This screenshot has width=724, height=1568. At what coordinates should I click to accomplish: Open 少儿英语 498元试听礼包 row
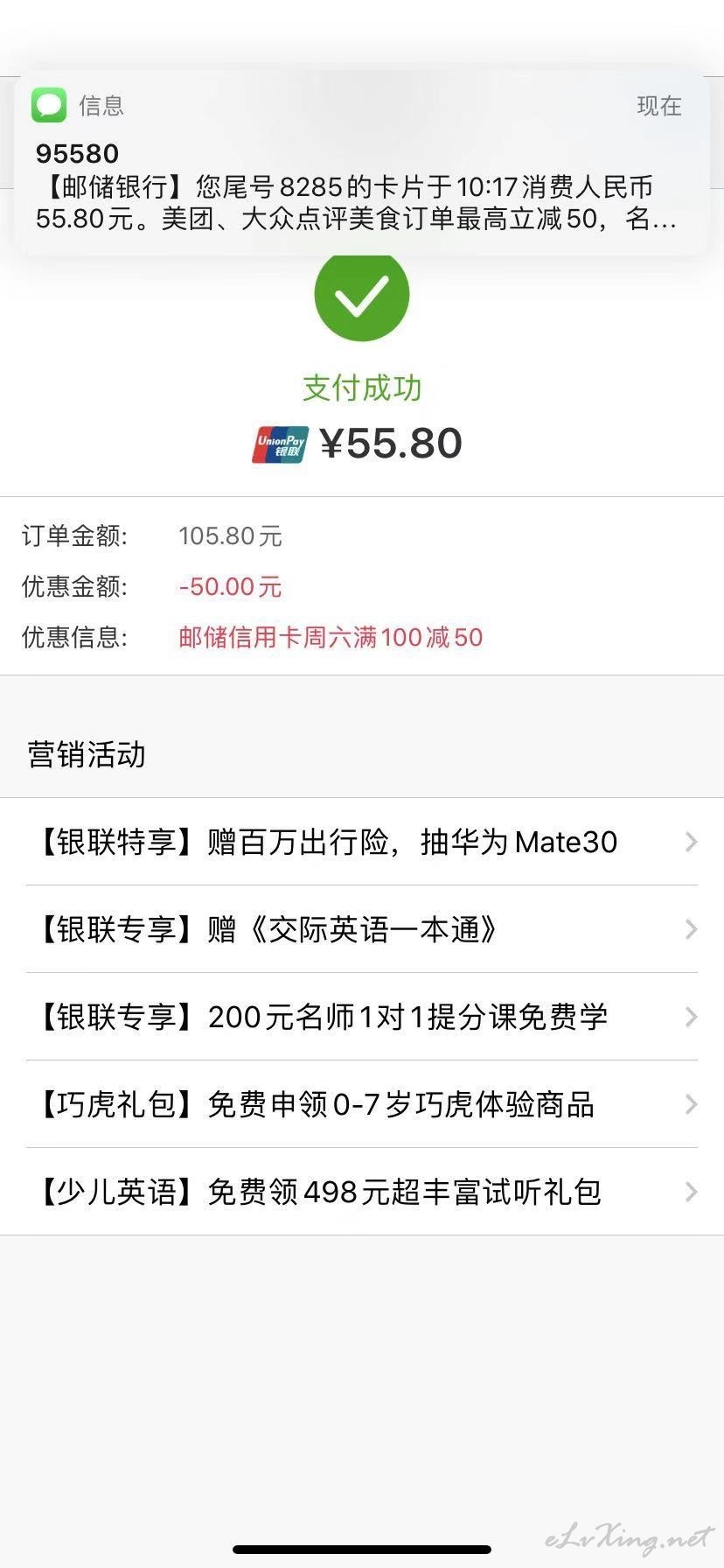(x=362, y=1192)
